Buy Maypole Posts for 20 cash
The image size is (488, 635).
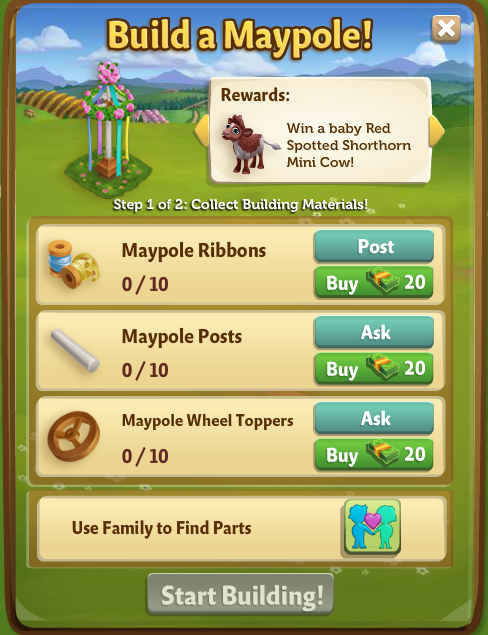coord(374,369)
